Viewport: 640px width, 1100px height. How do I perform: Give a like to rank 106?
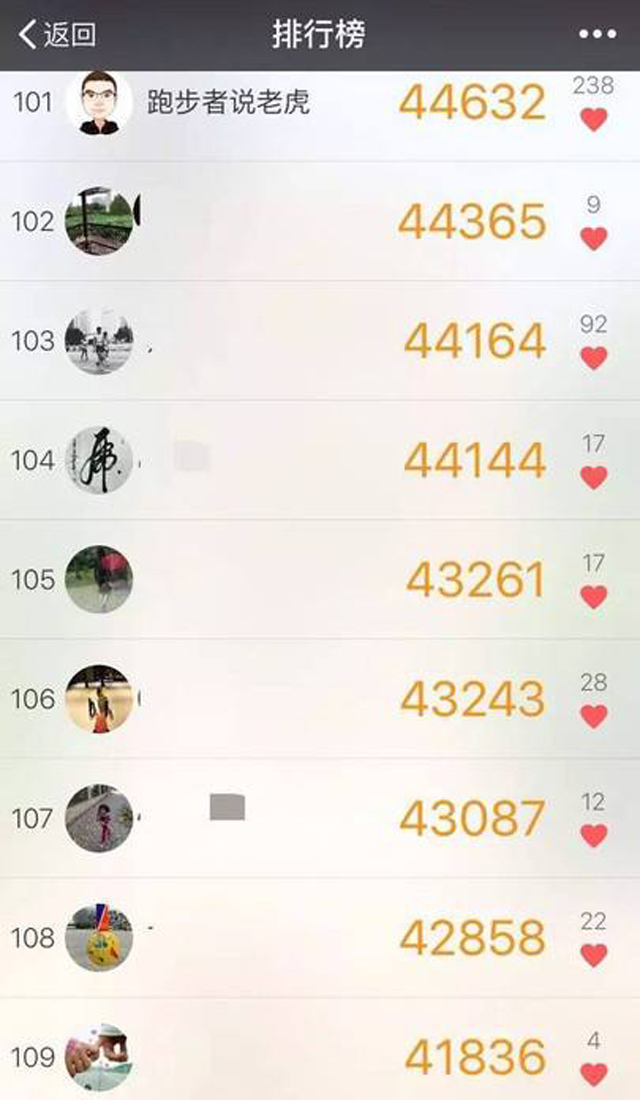click(x=594, y=715)
